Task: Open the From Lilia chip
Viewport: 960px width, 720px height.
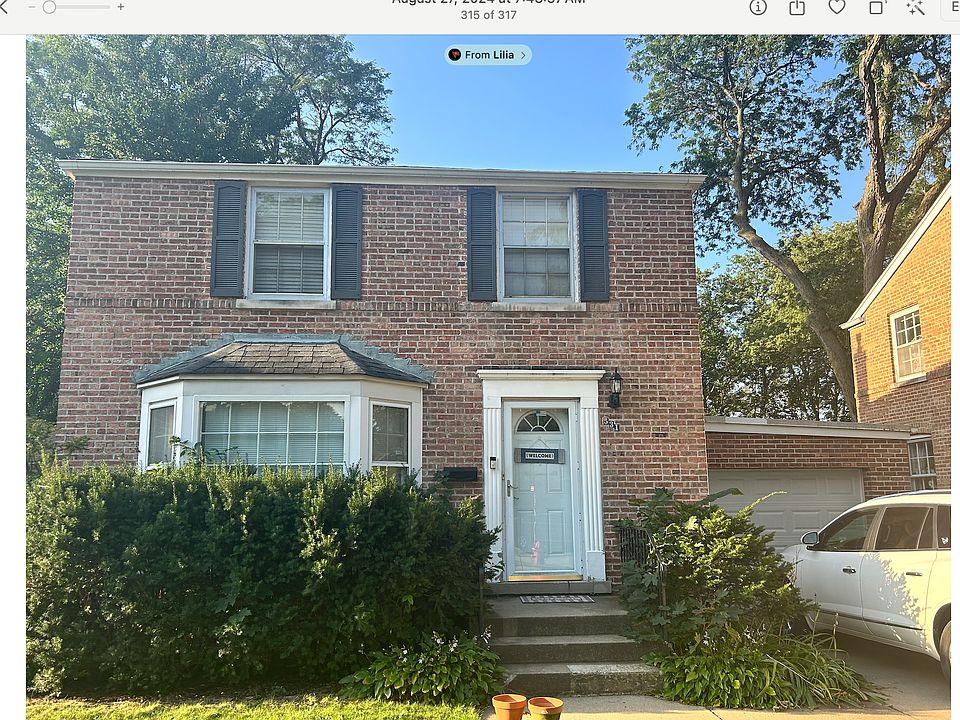Action: coord(488,55)
